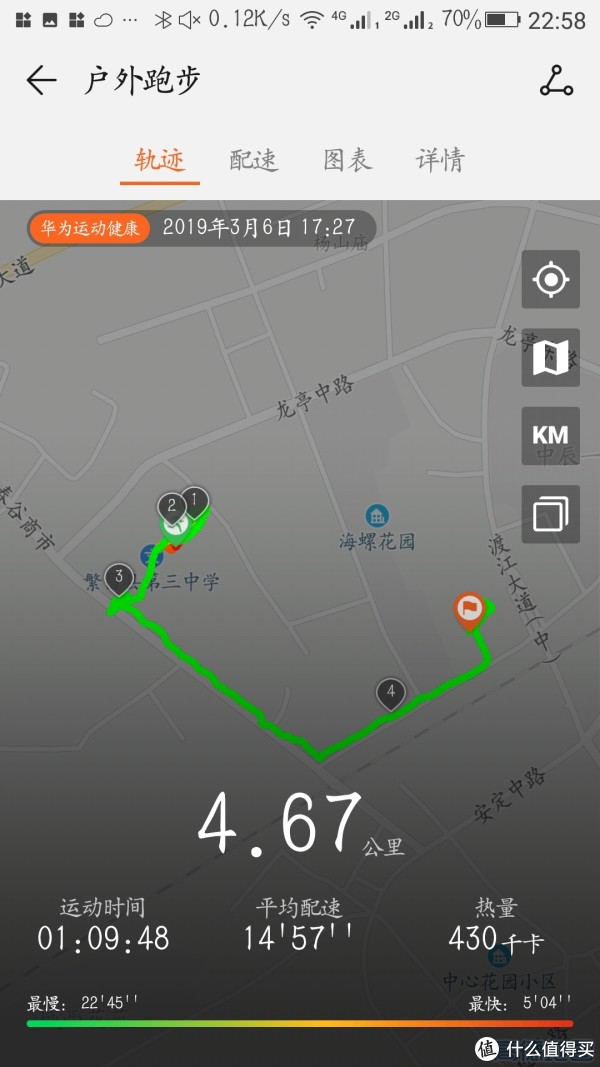600x1067 pixels.
Task: Switch to the 配速 tab
Action: point(253,160)
